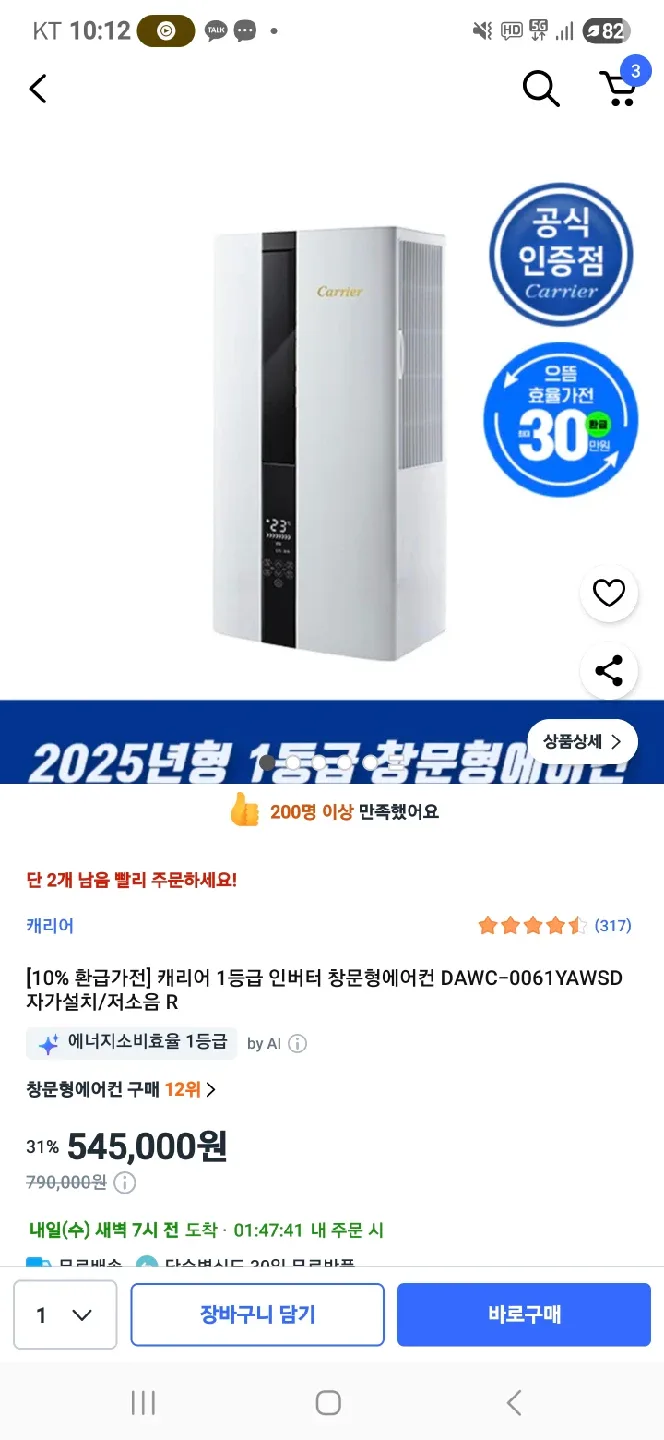Viewport: 664px width, 1440px height.
Task: Open the product image
Action: tap(330, 440)
